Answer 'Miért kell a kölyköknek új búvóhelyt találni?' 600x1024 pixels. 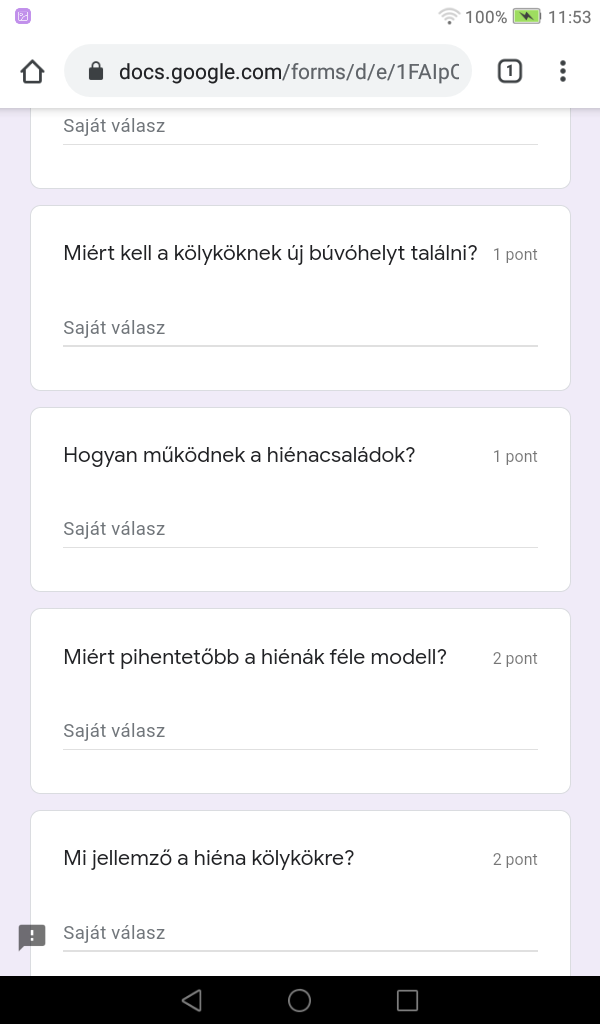300,328
